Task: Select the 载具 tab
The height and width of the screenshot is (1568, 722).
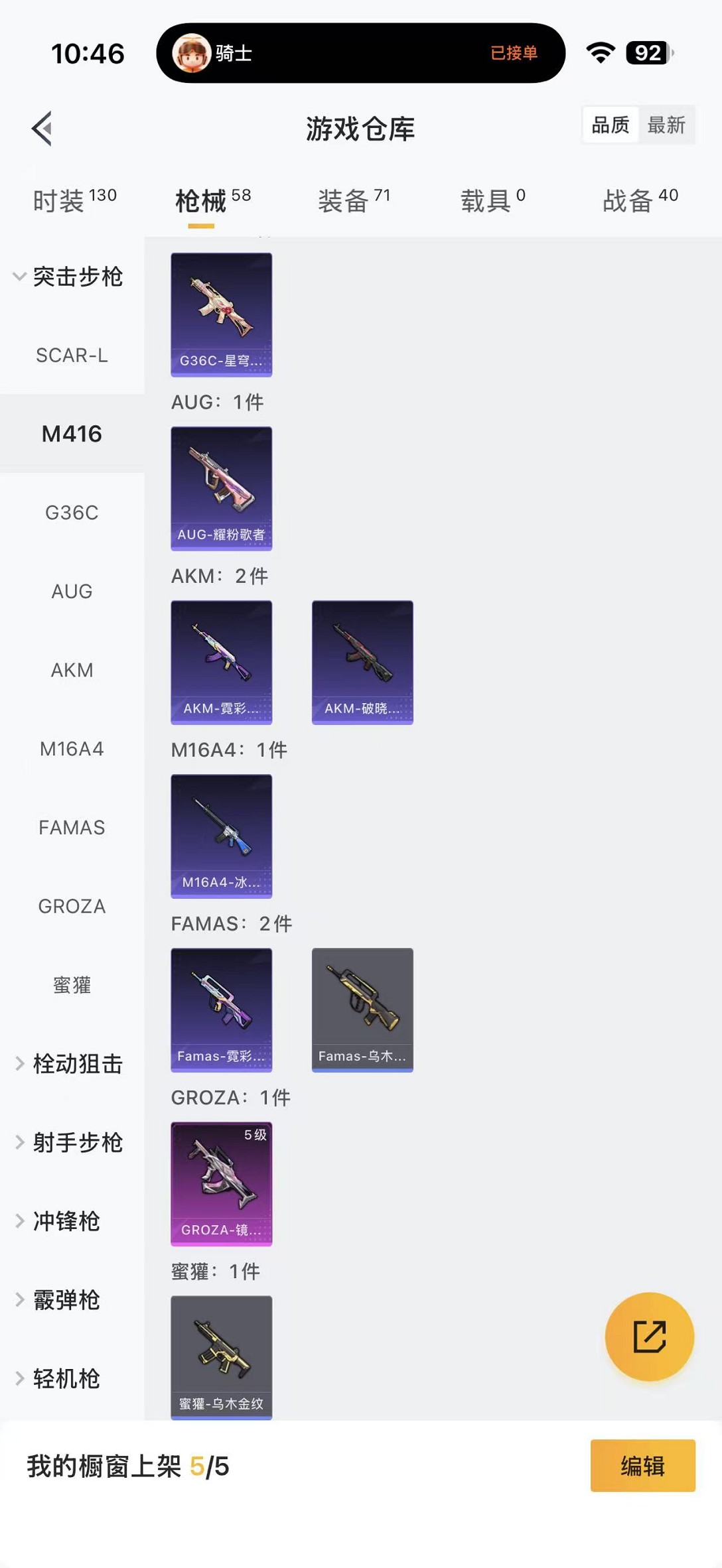Action: click(492, 200)
